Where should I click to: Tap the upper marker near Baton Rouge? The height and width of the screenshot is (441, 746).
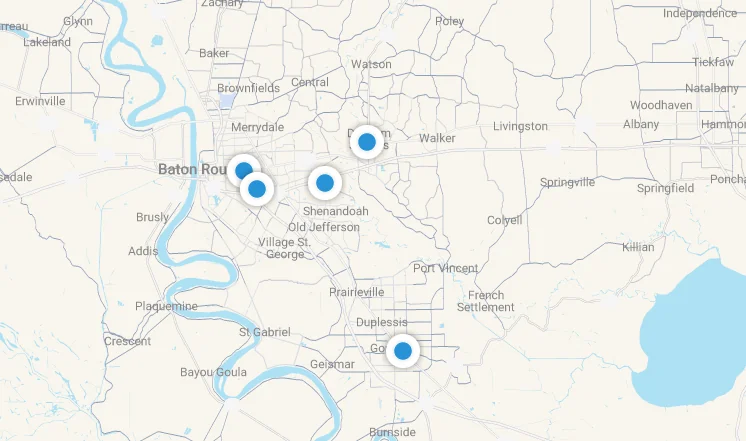(241, 169)
